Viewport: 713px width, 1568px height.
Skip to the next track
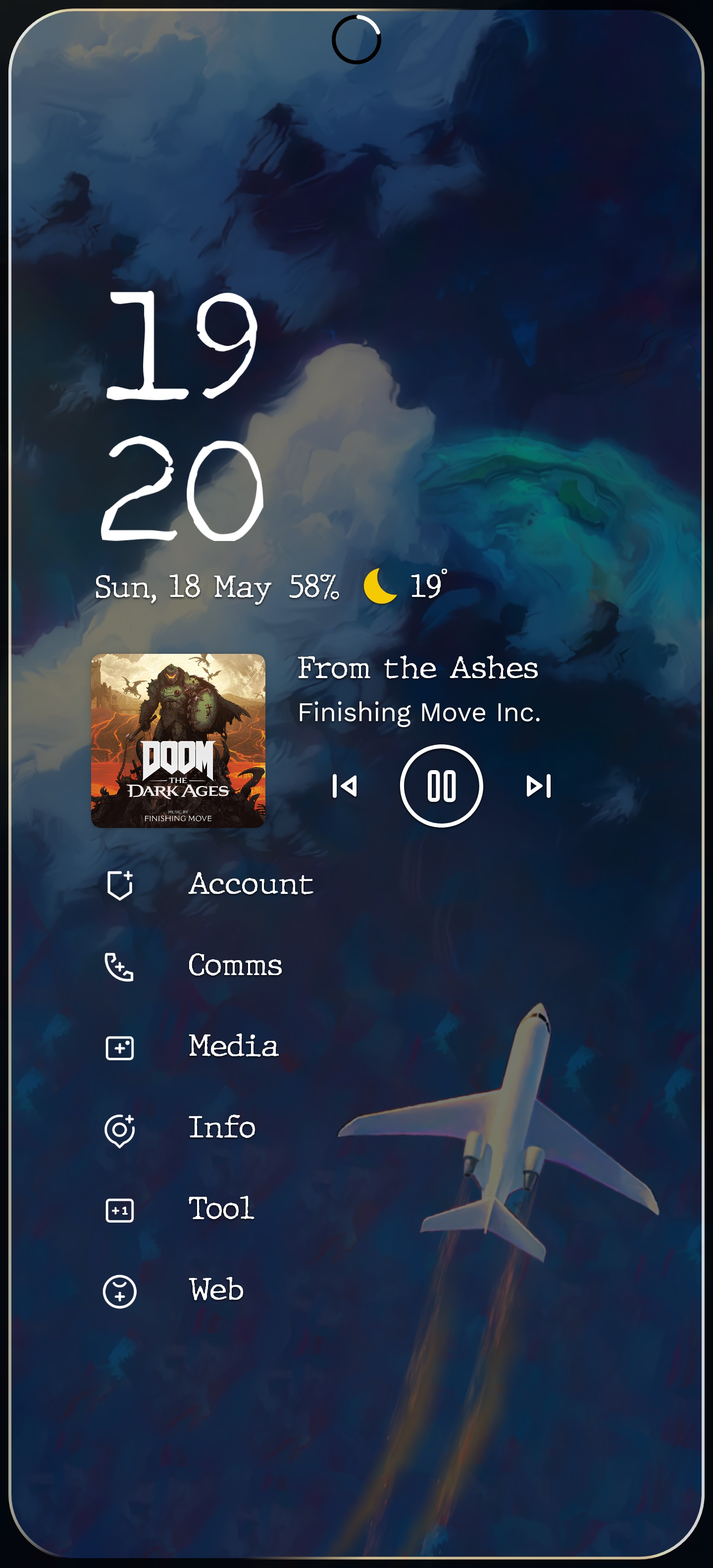click(538, 786)
